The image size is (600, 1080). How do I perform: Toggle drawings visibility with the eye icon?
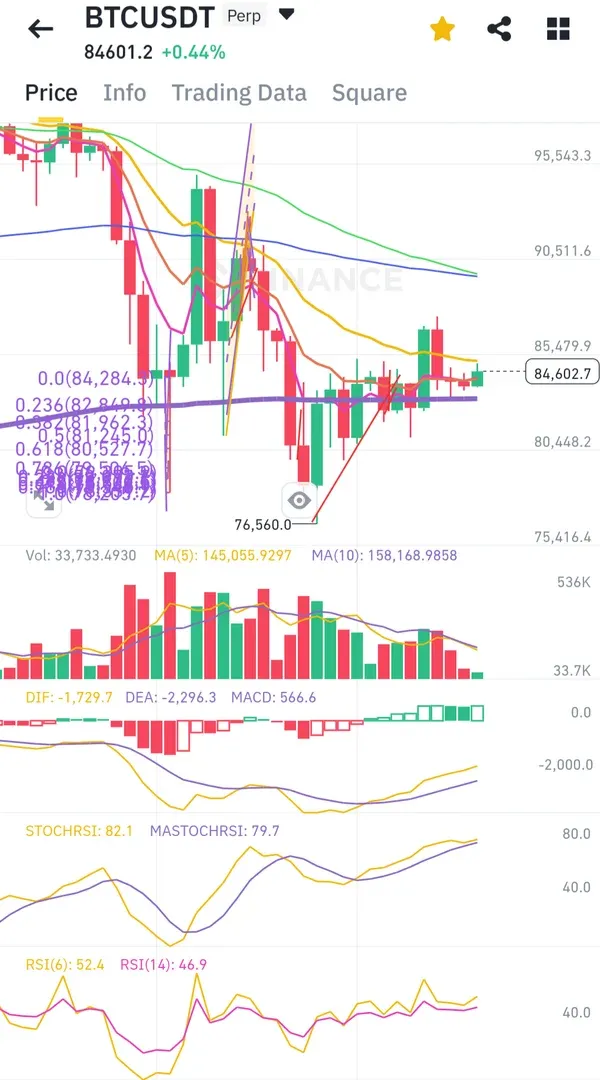pyautogui.click(x=299, y=499)
